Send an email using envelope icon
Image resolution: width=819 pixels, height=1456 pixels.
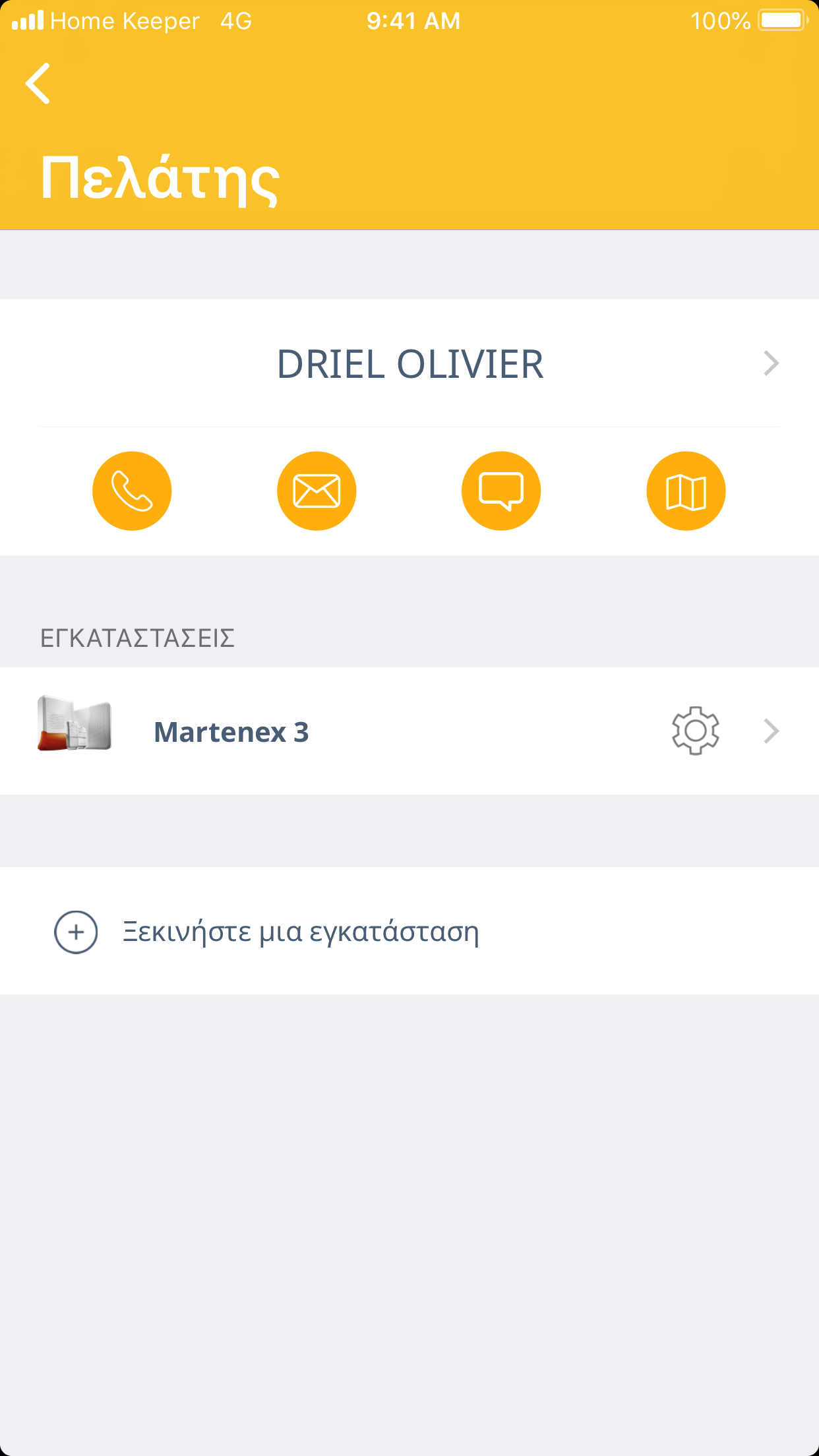point(317,491)
